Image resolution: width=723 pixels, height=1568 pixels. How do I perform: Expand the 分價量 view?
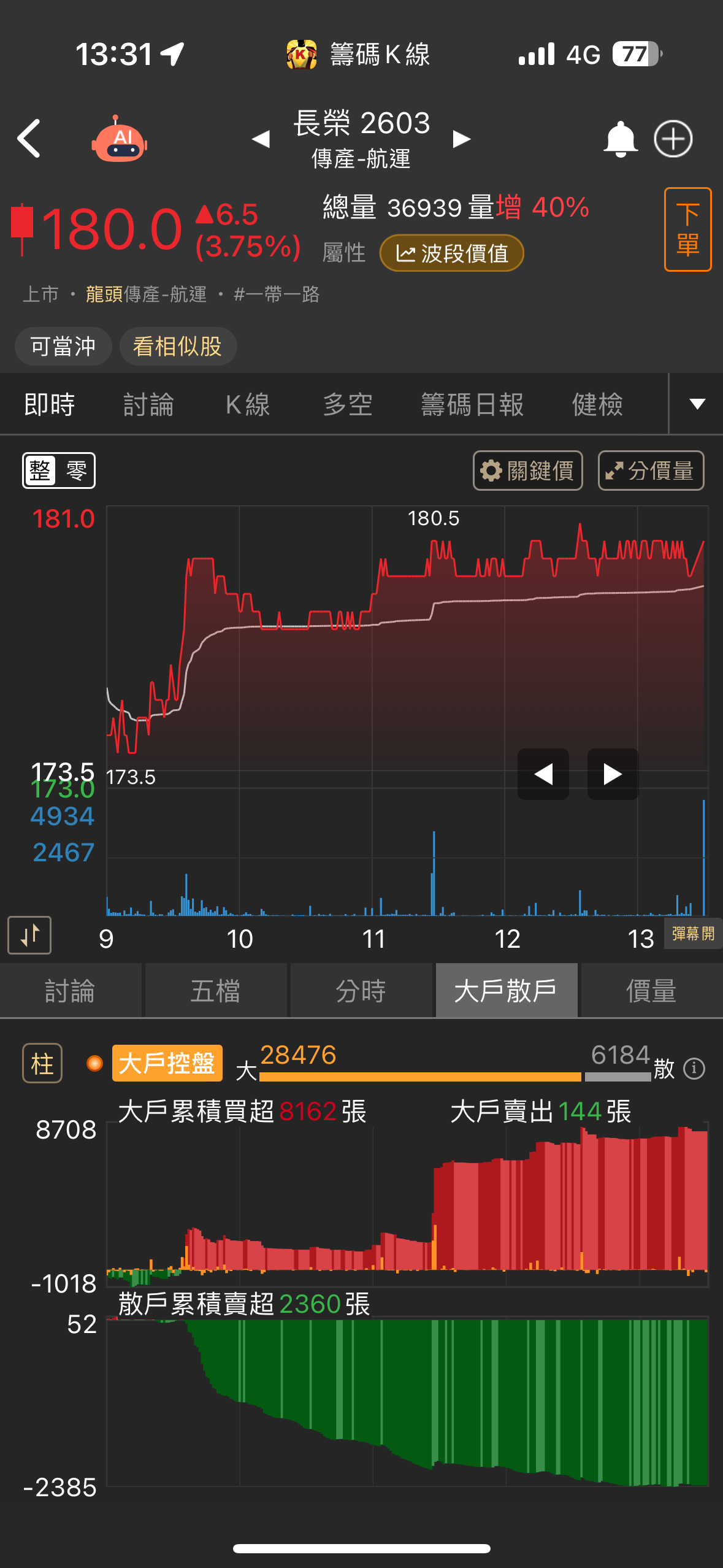click(x=651, y=471)
